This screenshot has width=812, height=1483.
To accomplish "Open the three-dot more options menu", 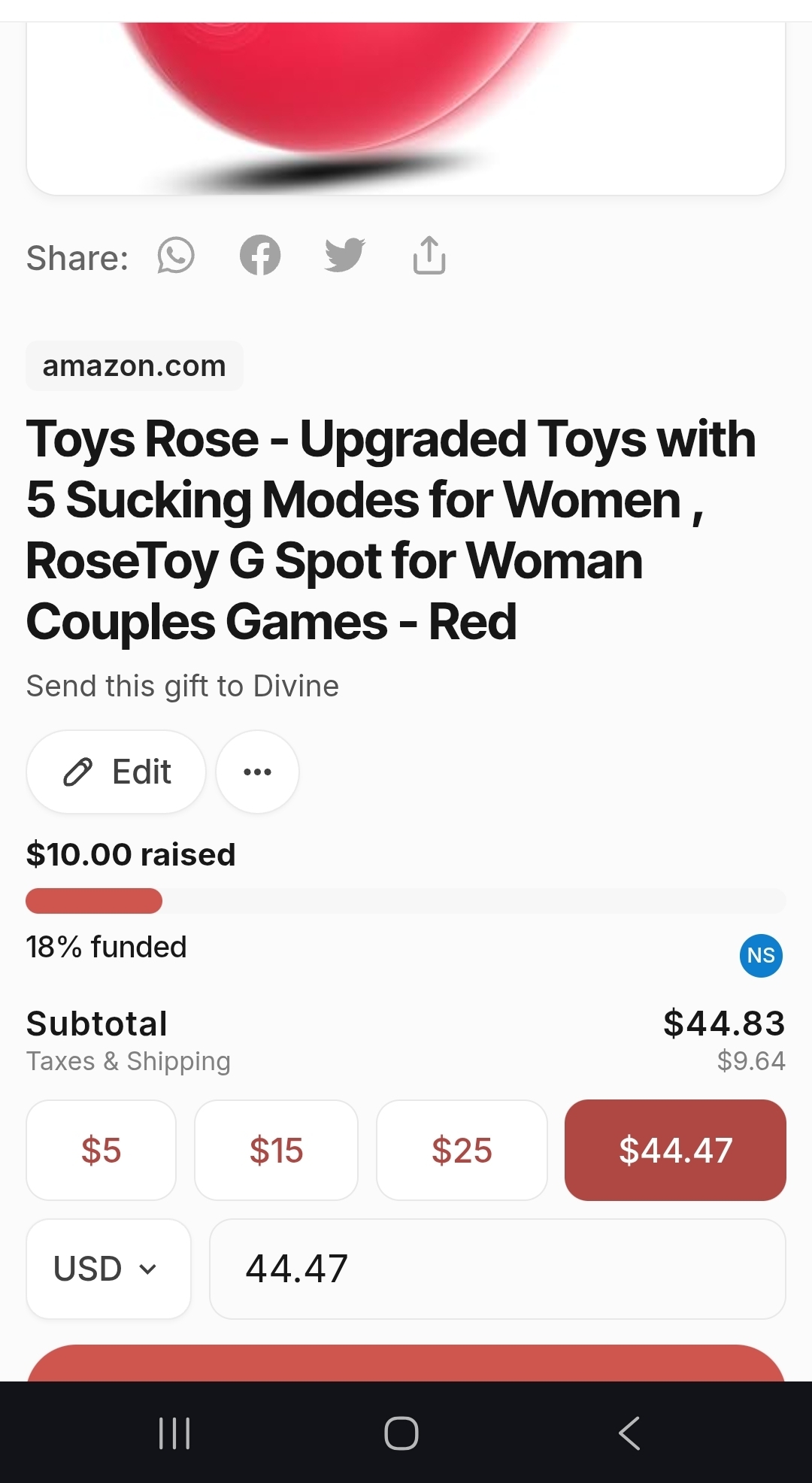I will 257,772.
